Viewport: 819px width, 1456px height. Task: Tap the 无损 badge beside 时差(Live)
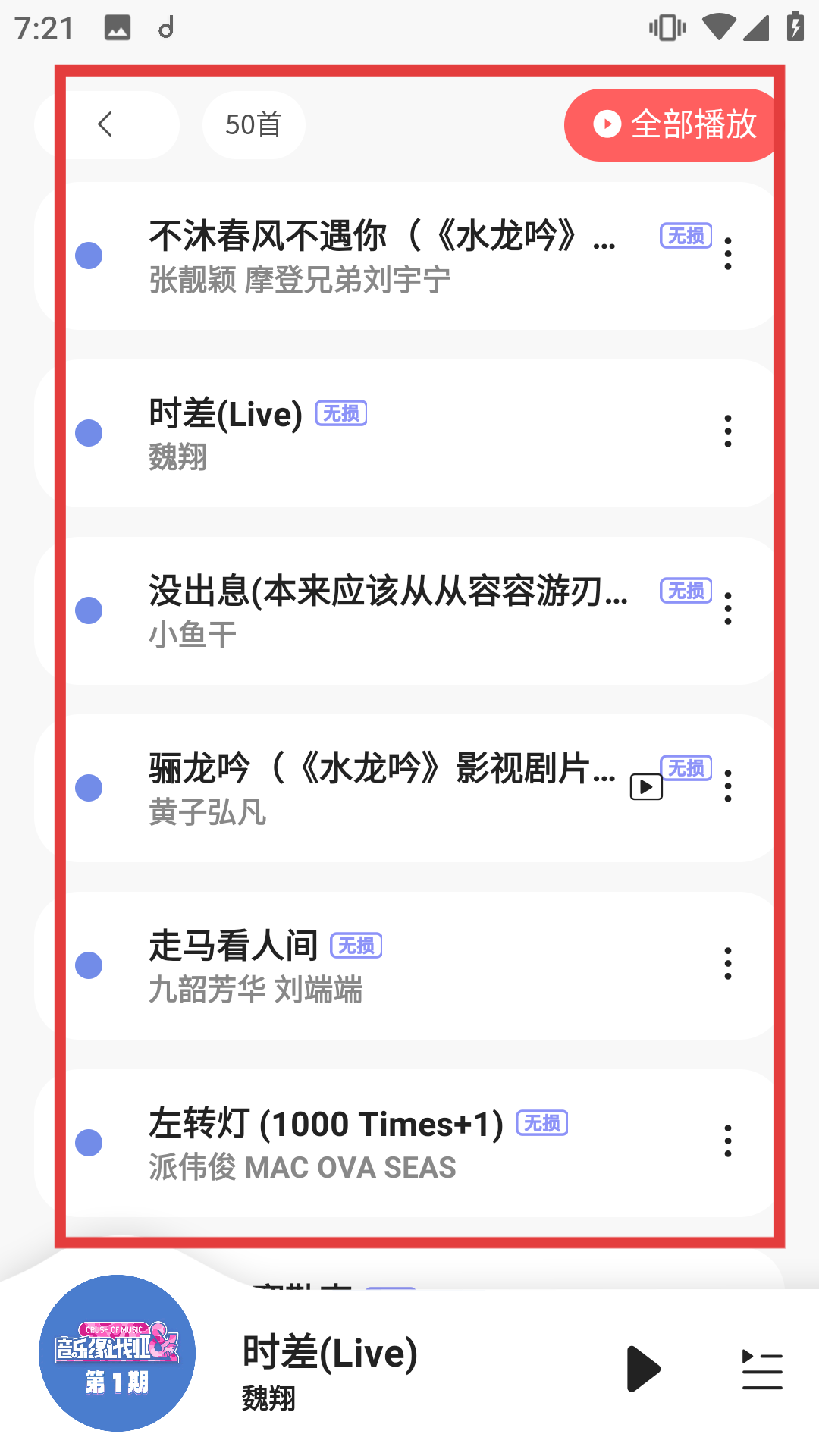340,413
